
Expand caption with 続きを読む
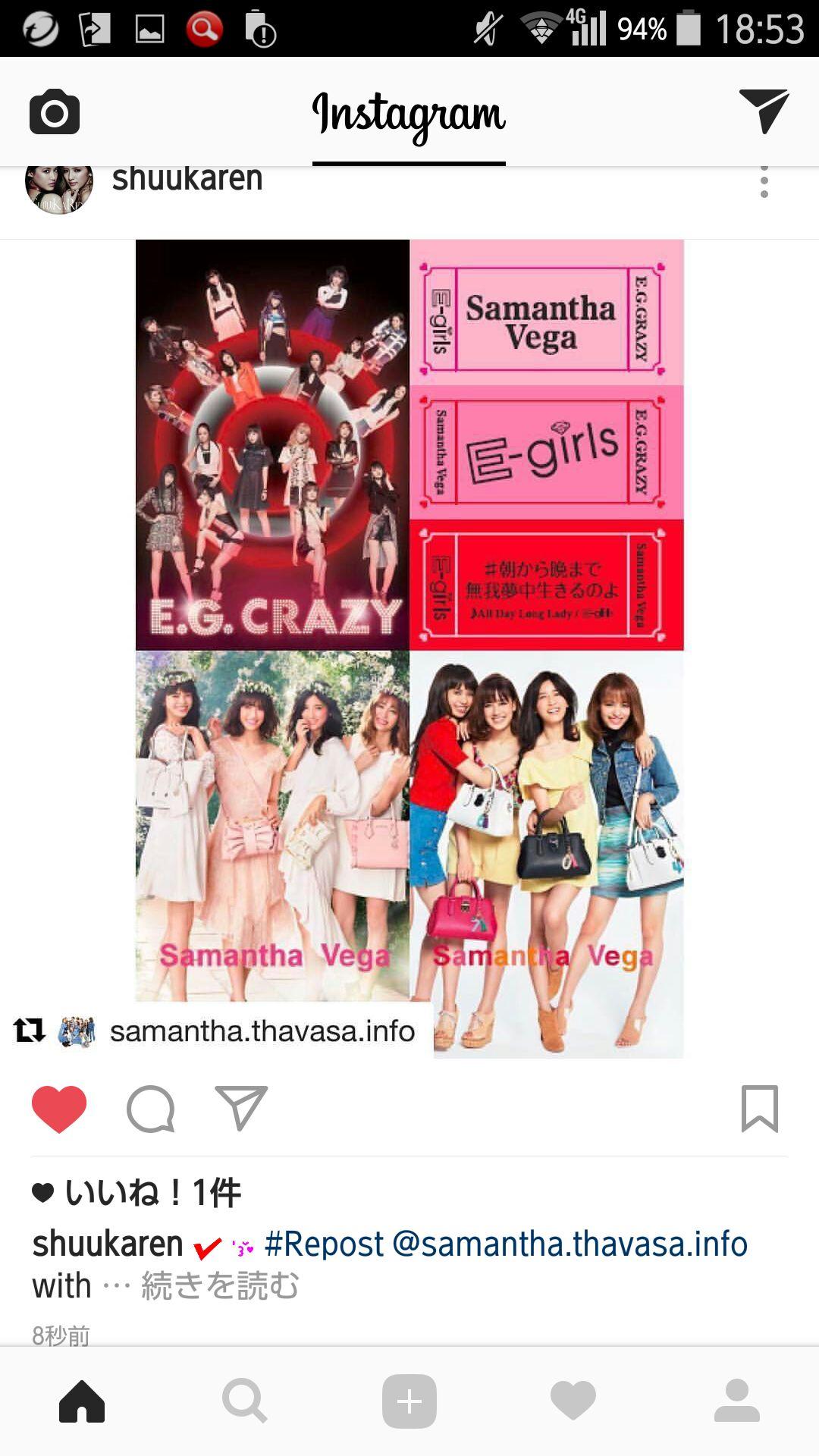(x=220, y=1286)
